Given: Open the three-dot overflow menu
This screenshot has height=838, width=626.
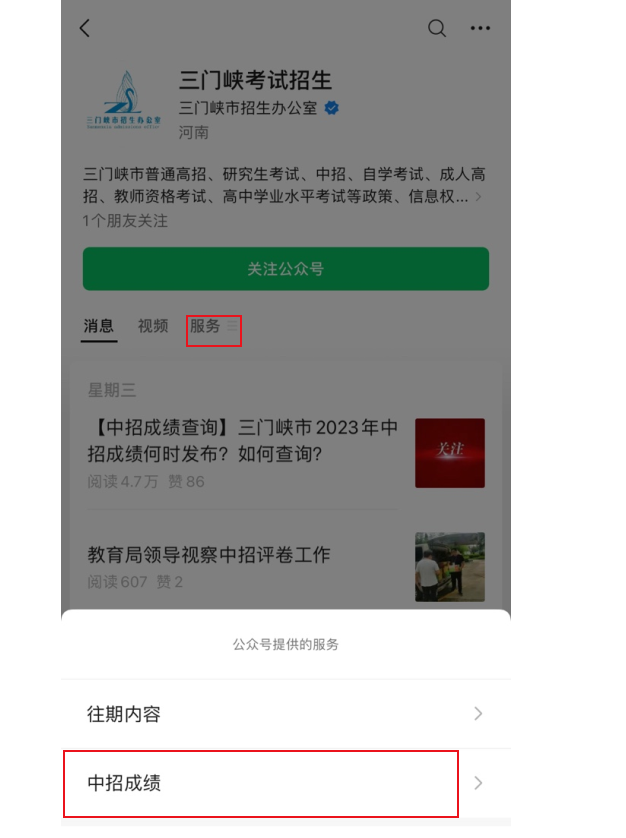Looking at the screenshot, I should coord(481,28).
